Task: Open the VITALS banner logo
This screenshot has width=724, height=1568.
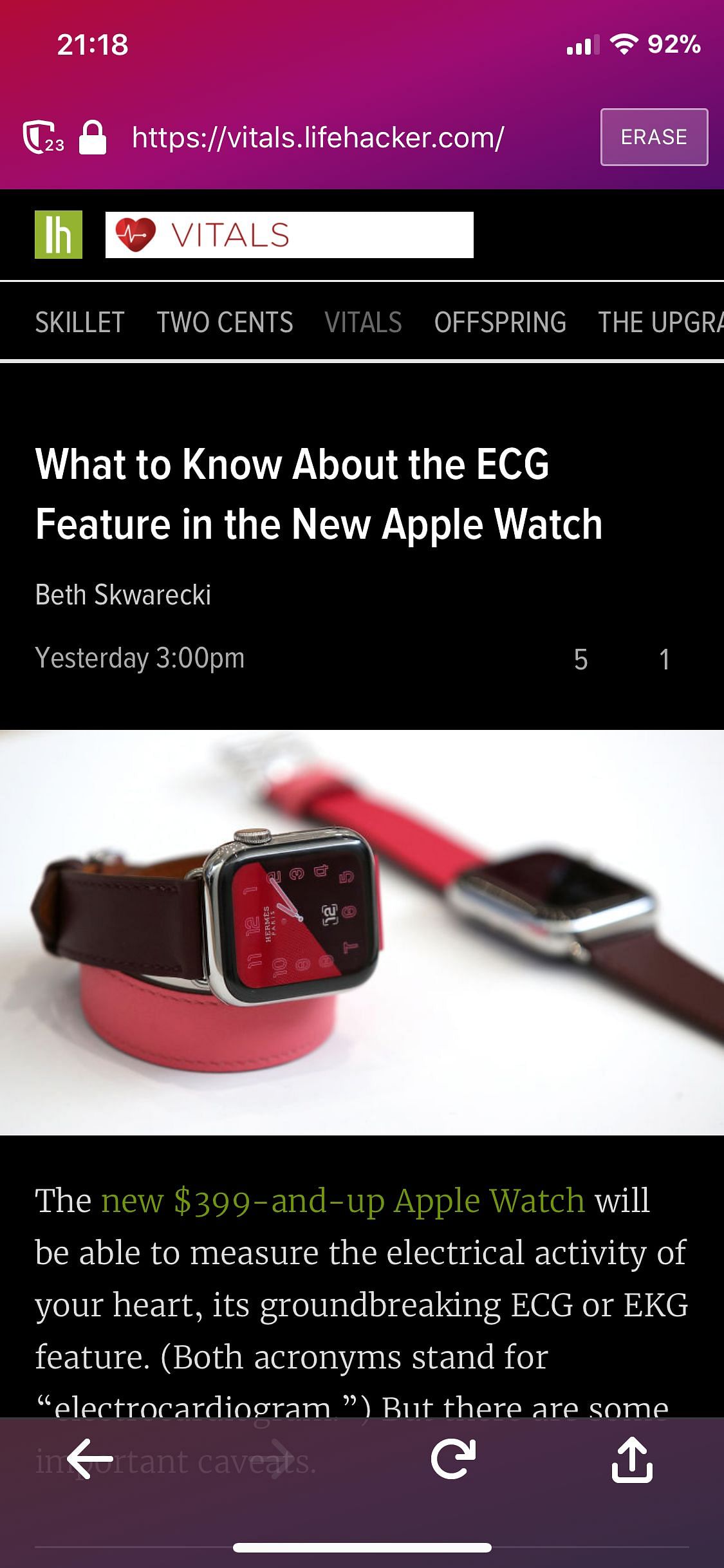Action: pyautogui.click(x=289, y=234)
